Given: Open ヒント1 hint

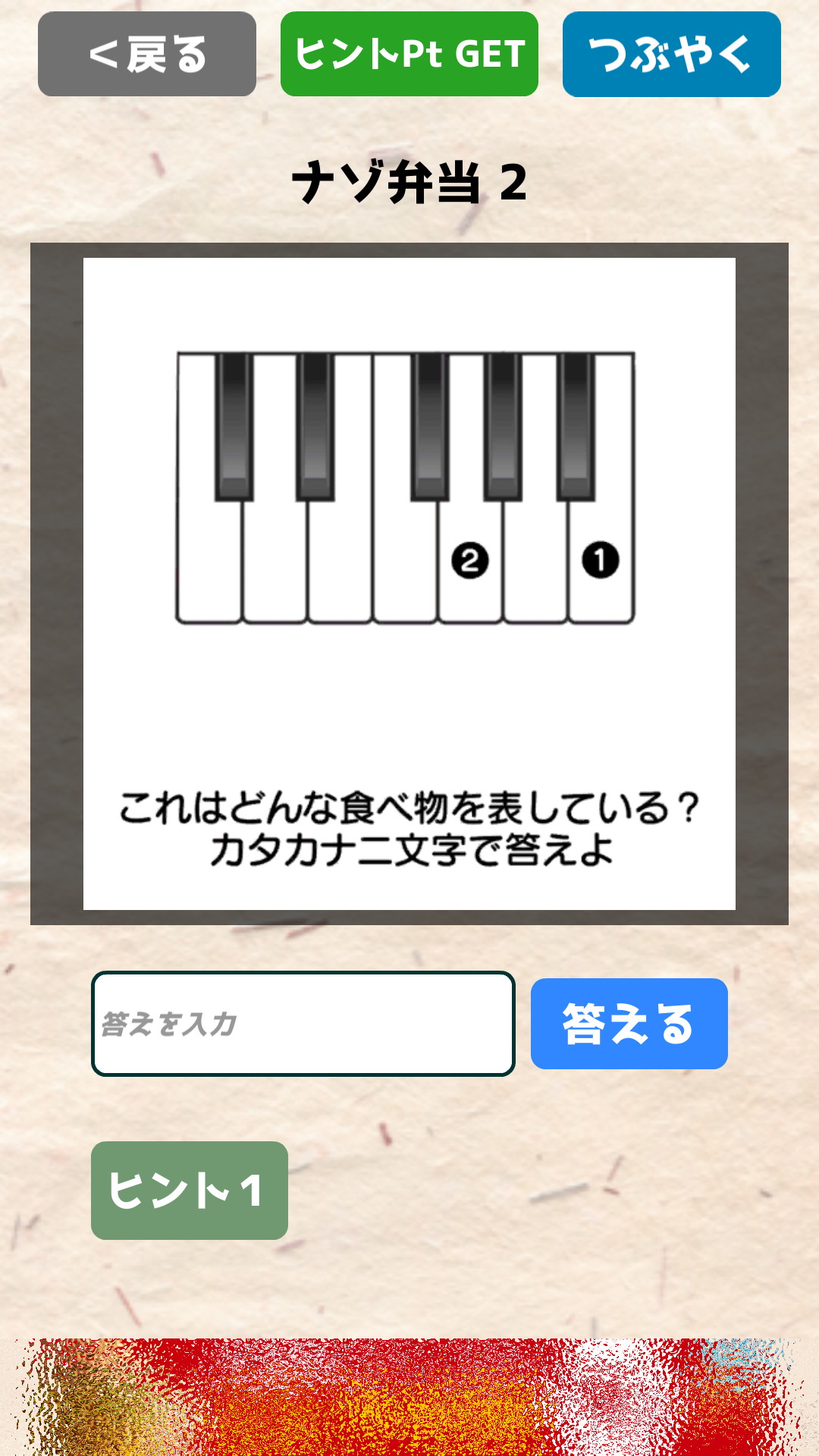Looking at the screenshot, I should point(189,1190).
